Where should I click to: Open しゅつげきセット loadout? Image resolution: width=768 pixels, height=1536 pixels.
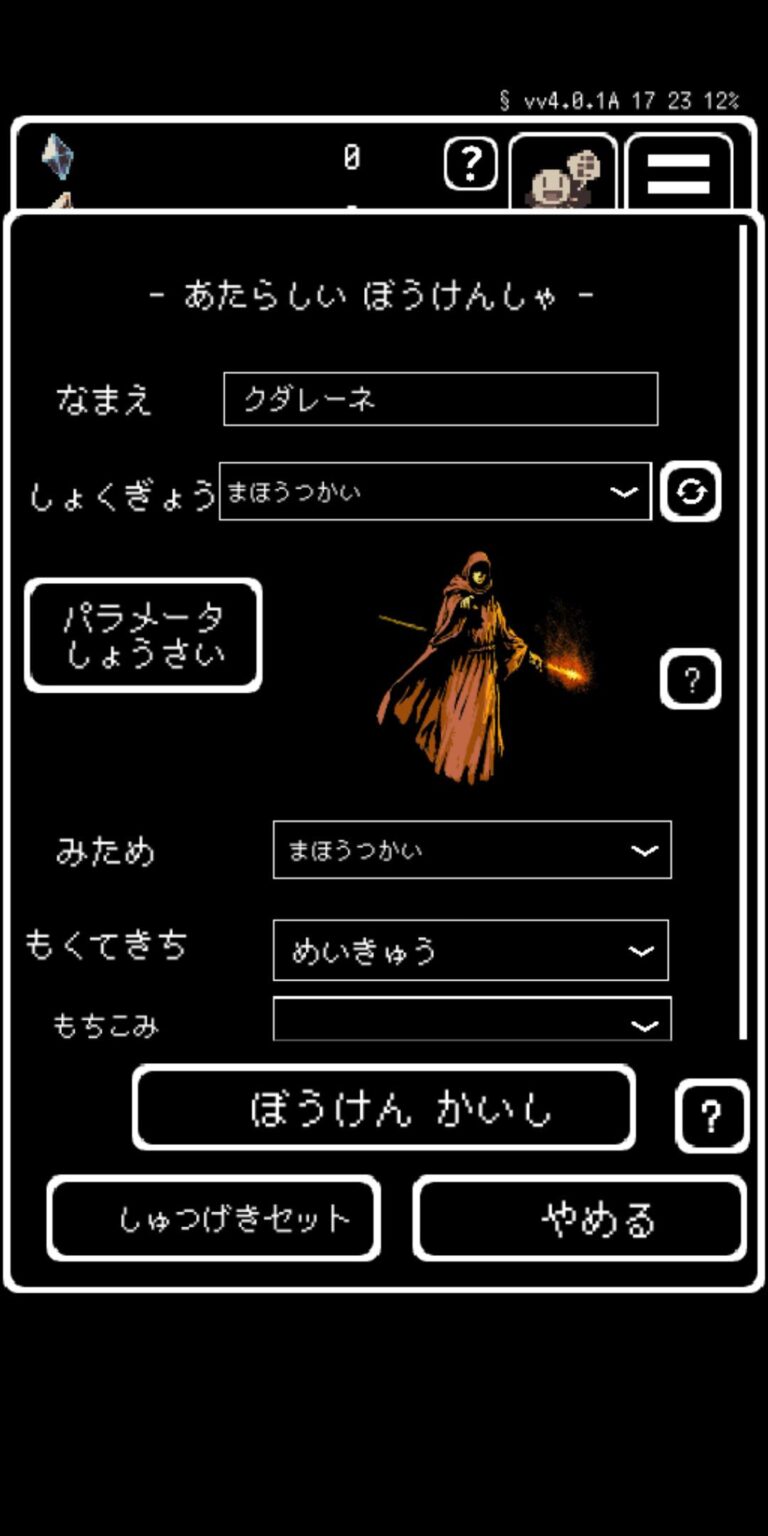(213, 1218)
